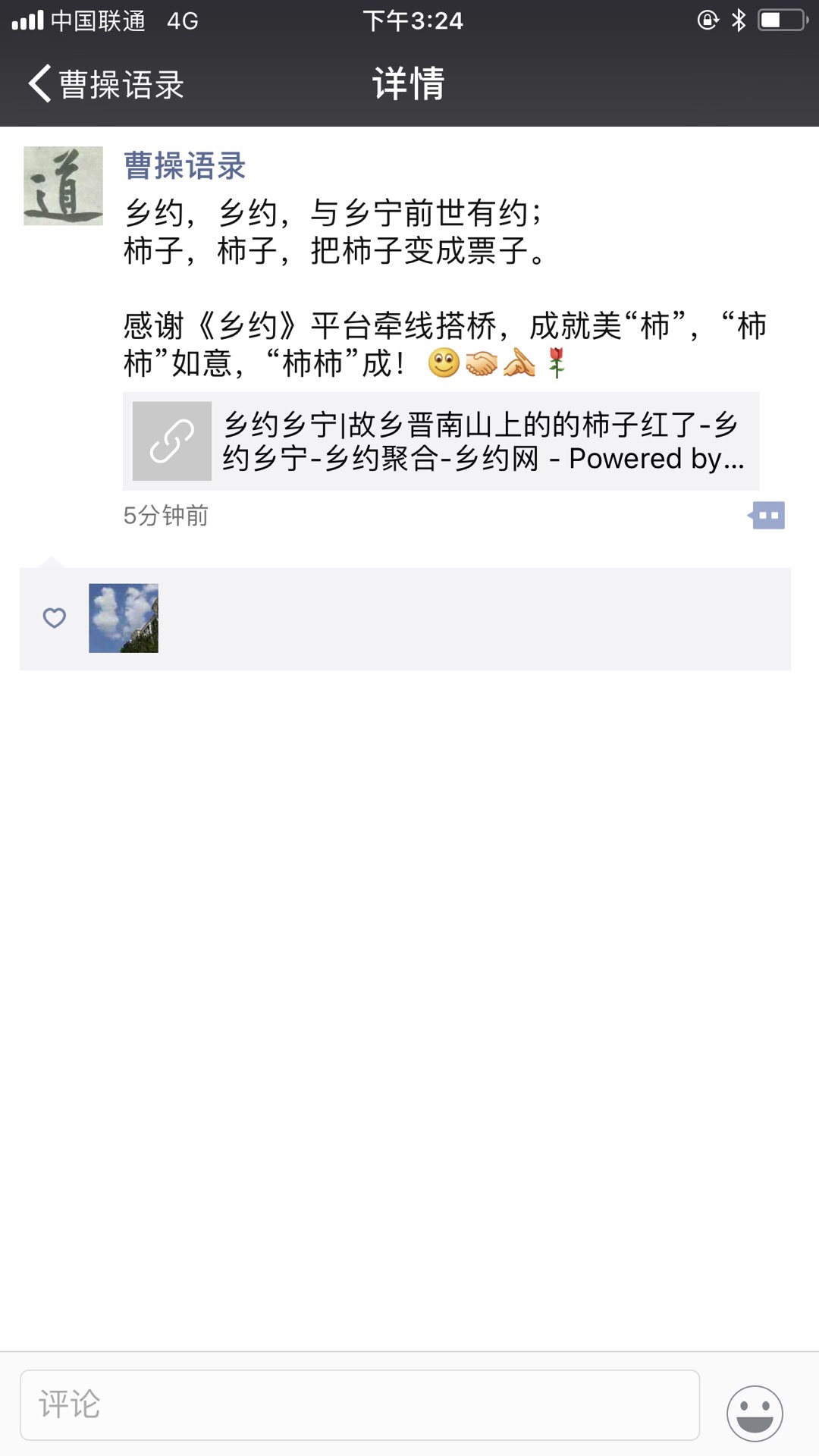This screenshot has height=1456, width=819.
Task: View the profile of the user who liked
Action: click(124, 618)
